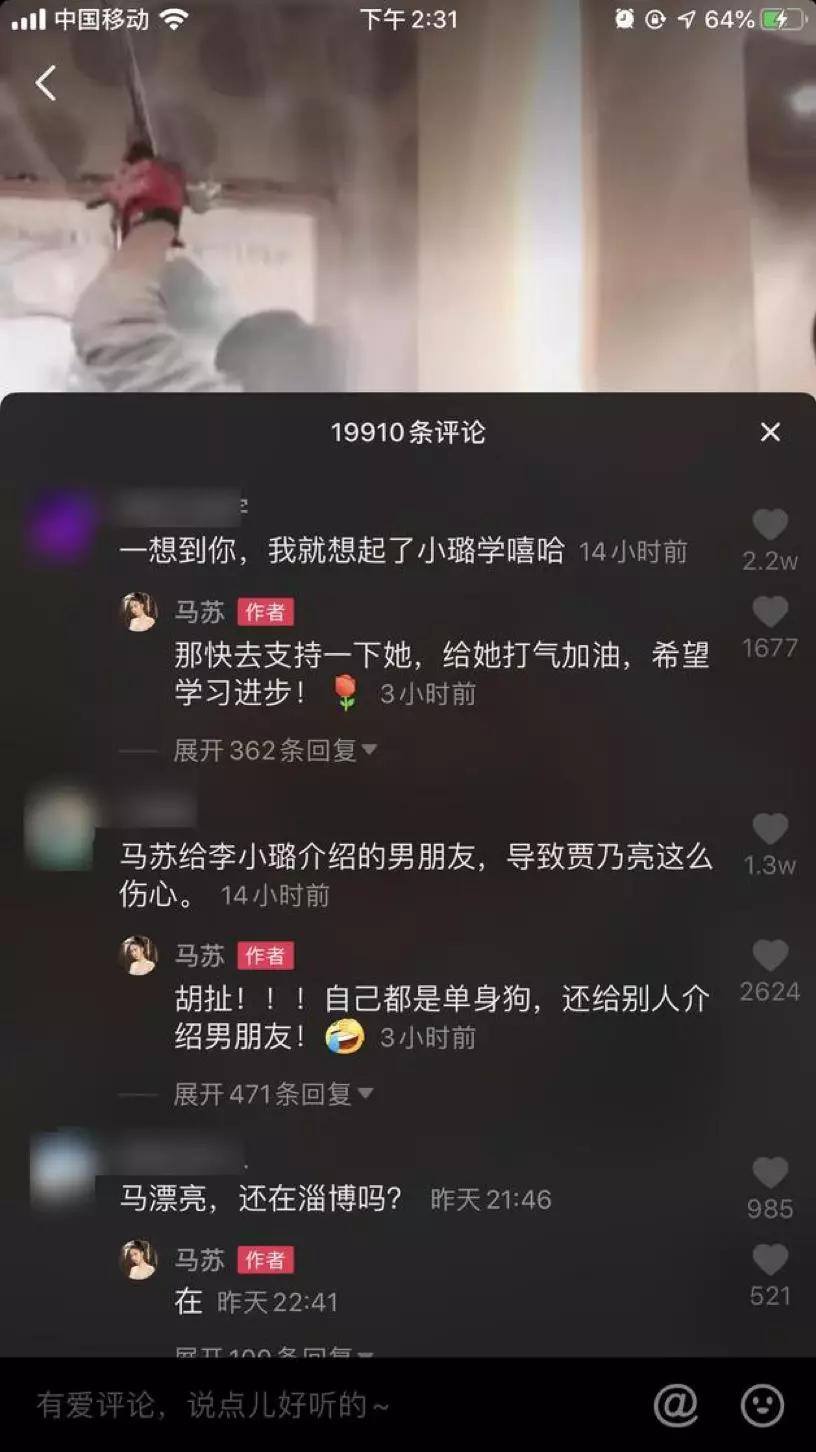816x1452 pixels.
Task: Open the emoji picker
Action: [x=762, y=1405]
